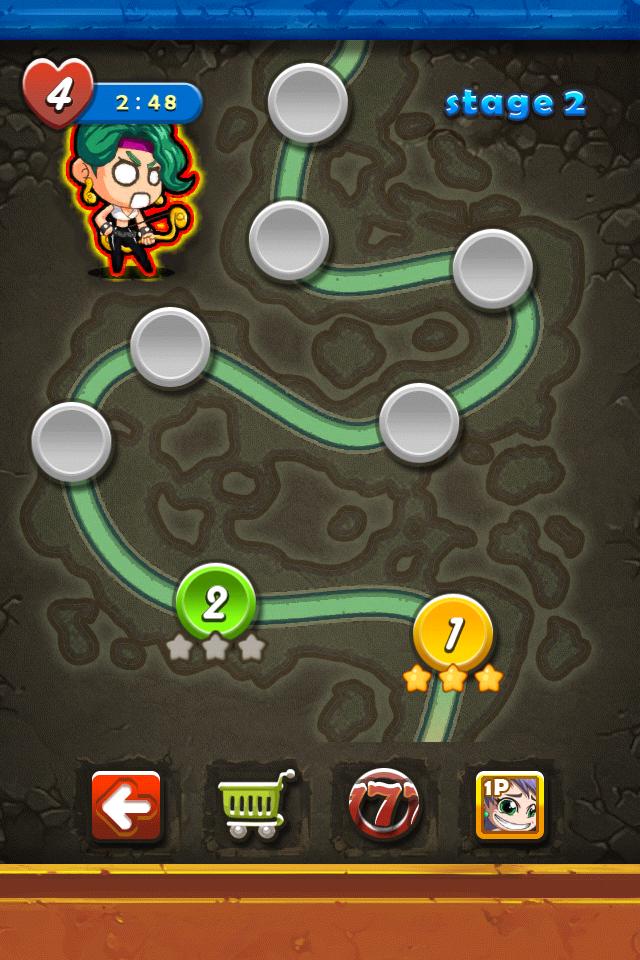Open the shop cart

255,804
